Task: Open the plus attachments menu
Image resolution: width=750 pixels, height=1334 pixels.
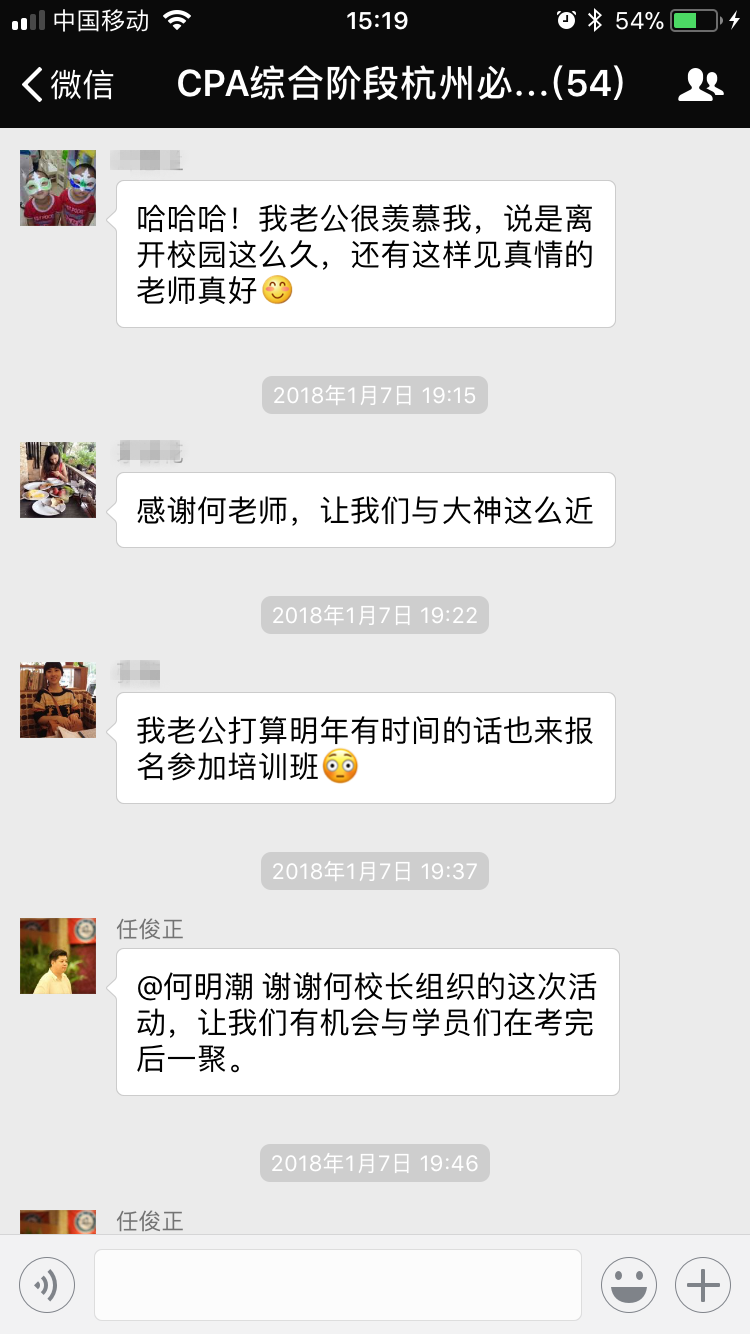Action: click(703, 1285)
